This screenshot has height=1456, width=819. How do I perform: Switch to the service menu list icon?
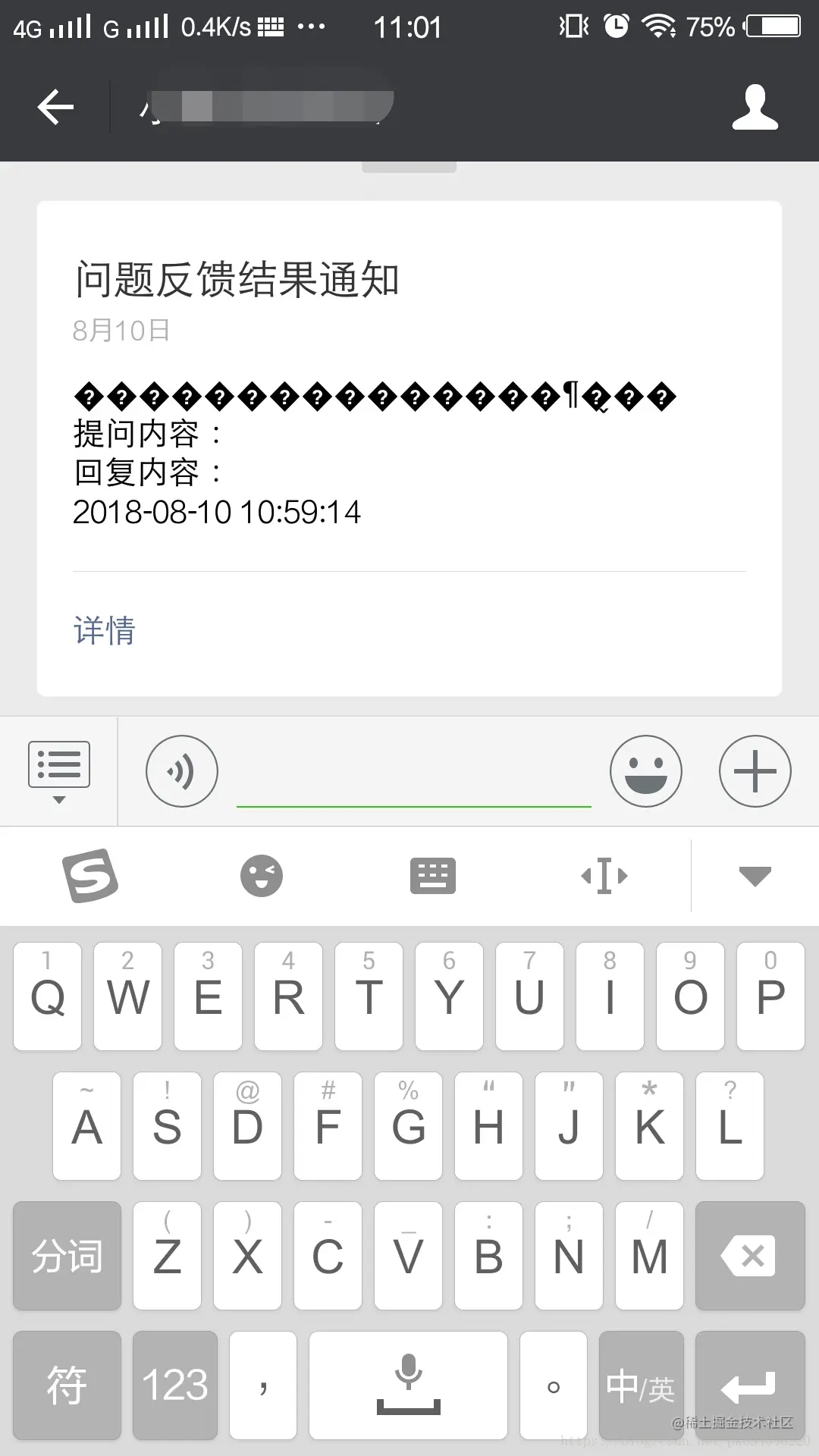click(59, 770)
